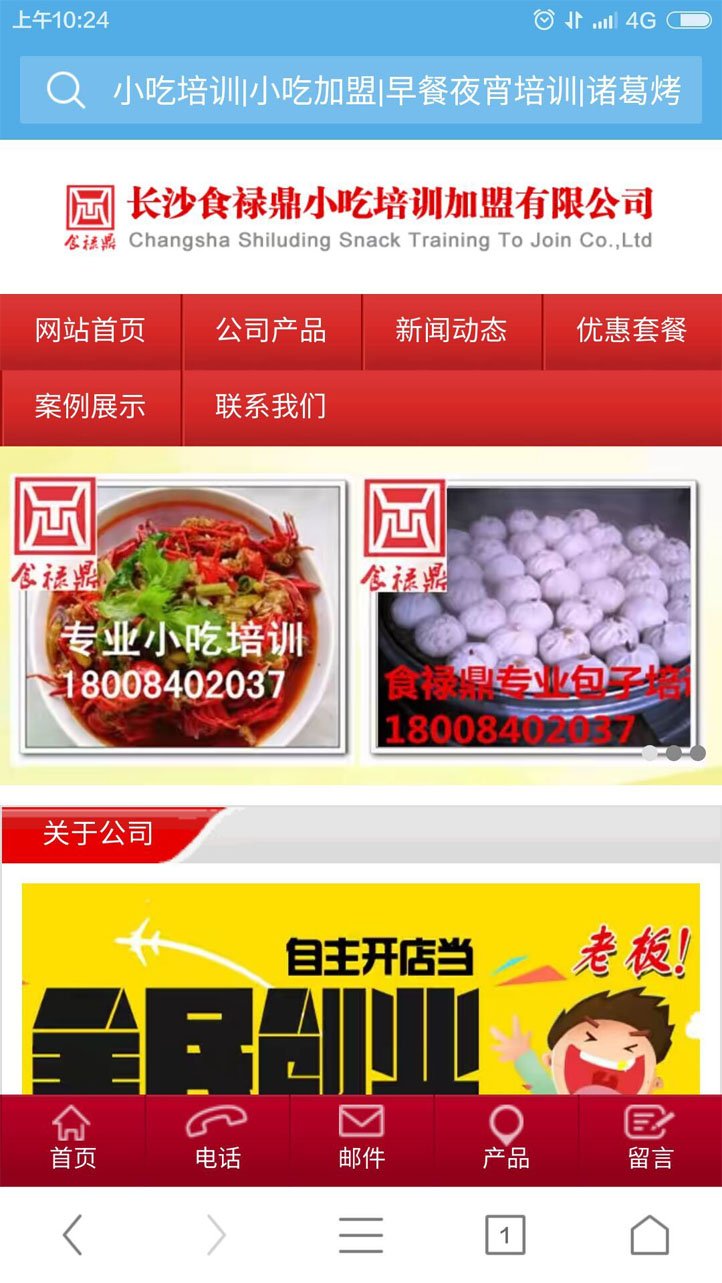Open the 包子培训 steamed bun banner

530,616
